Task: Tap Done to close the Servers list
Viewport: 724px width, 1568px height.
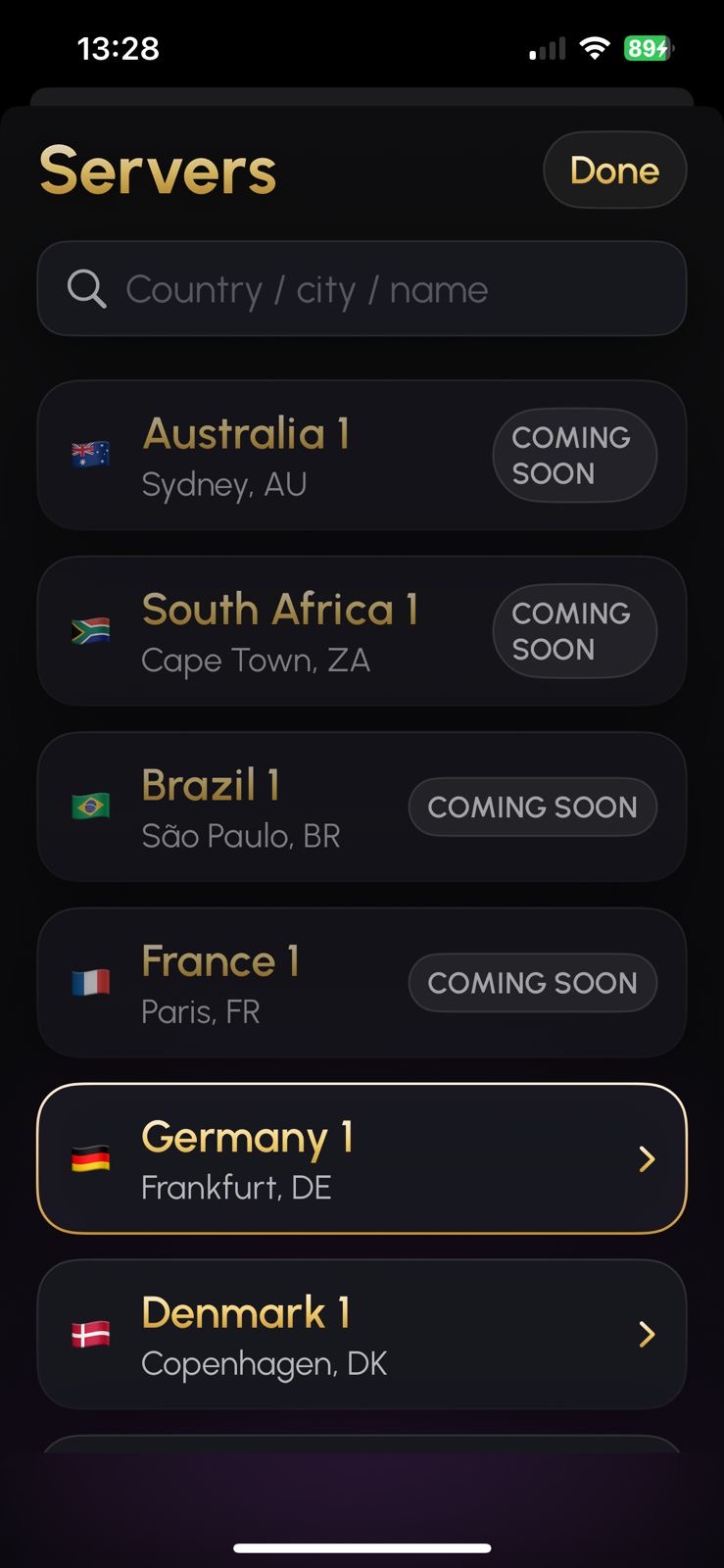Action: click(x=614, y=171)
